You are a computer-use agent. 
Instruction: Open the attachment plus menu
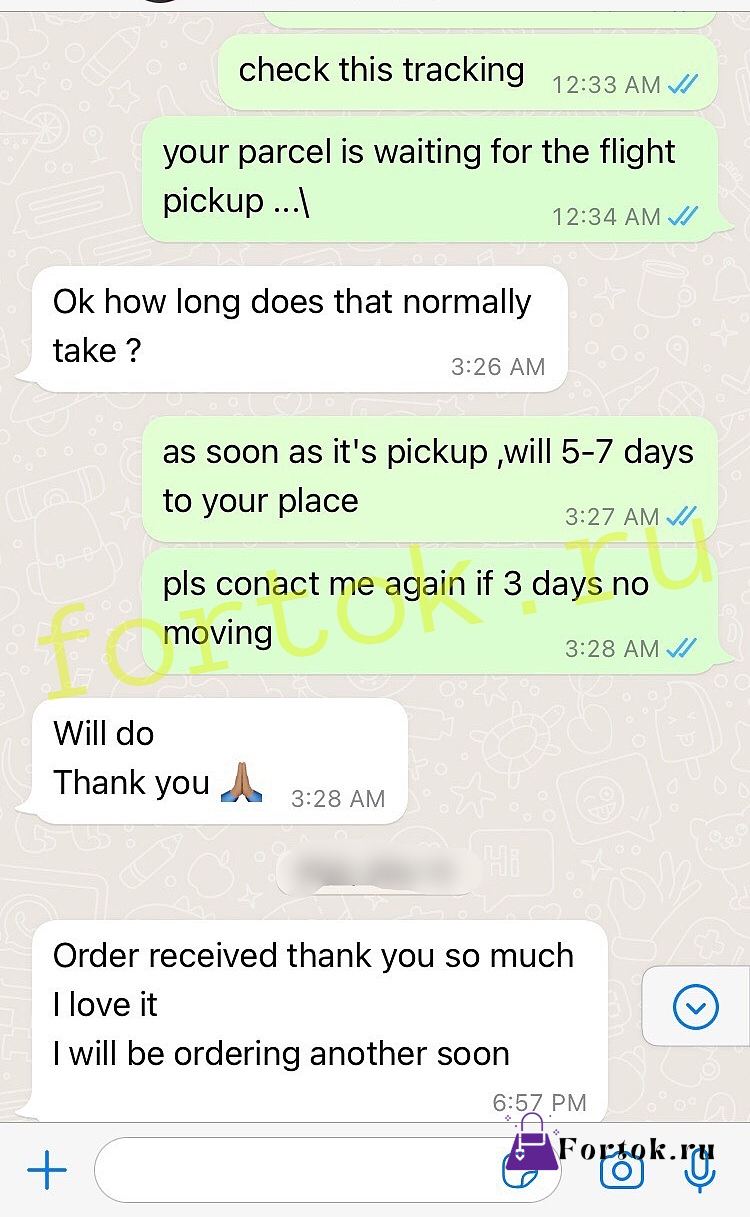(x=46, y=1170)
